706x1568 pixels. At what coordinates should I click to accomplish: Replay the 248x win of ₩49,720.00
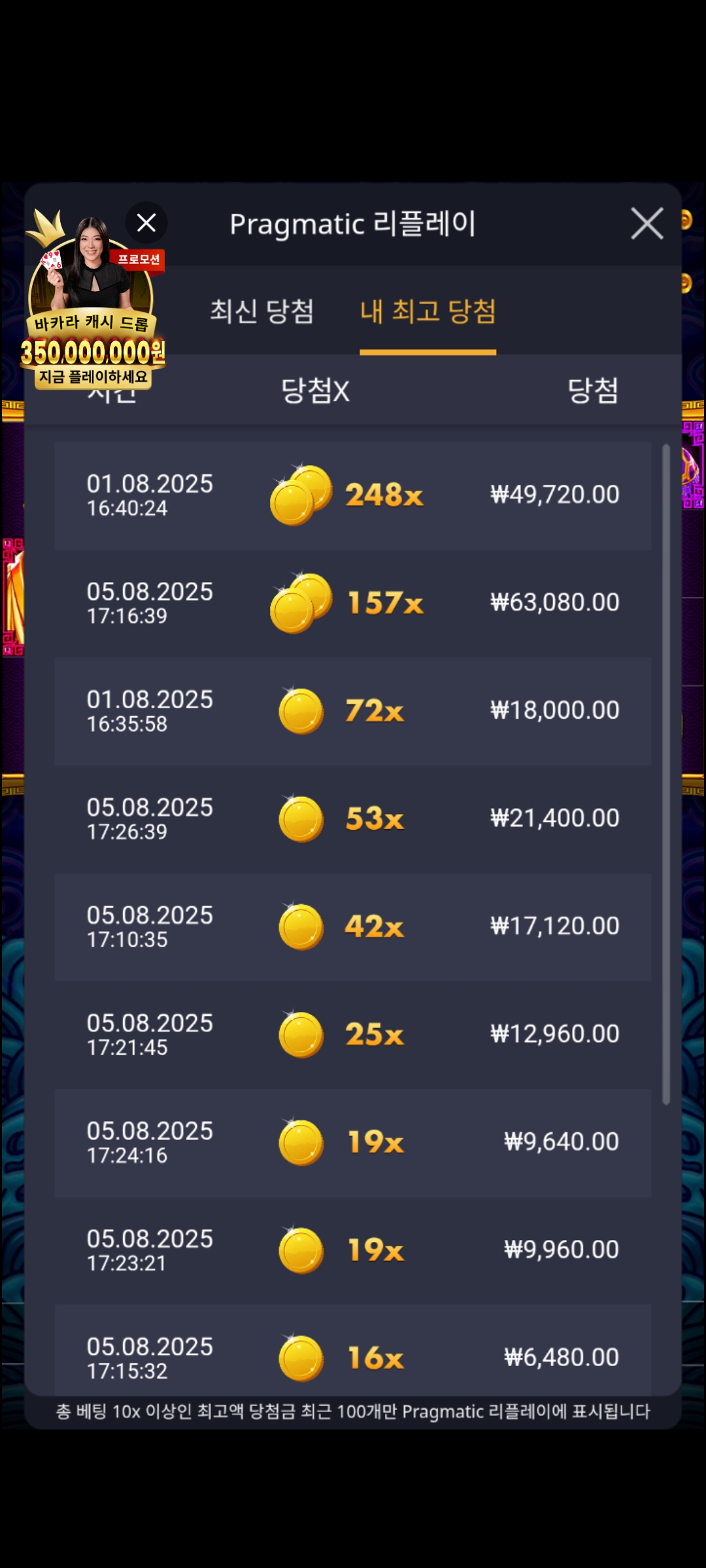point(353,495)
